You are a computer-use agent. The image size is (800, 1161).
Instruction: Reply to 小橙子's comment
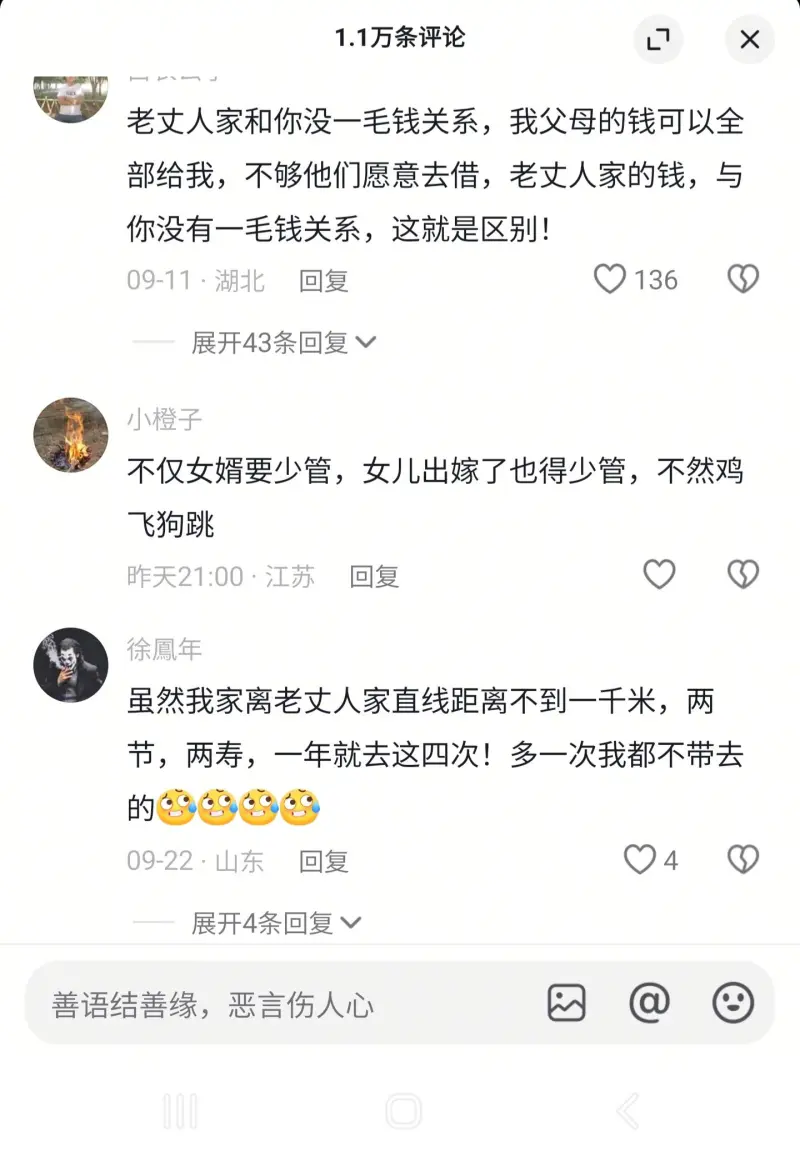pos(374,576)
